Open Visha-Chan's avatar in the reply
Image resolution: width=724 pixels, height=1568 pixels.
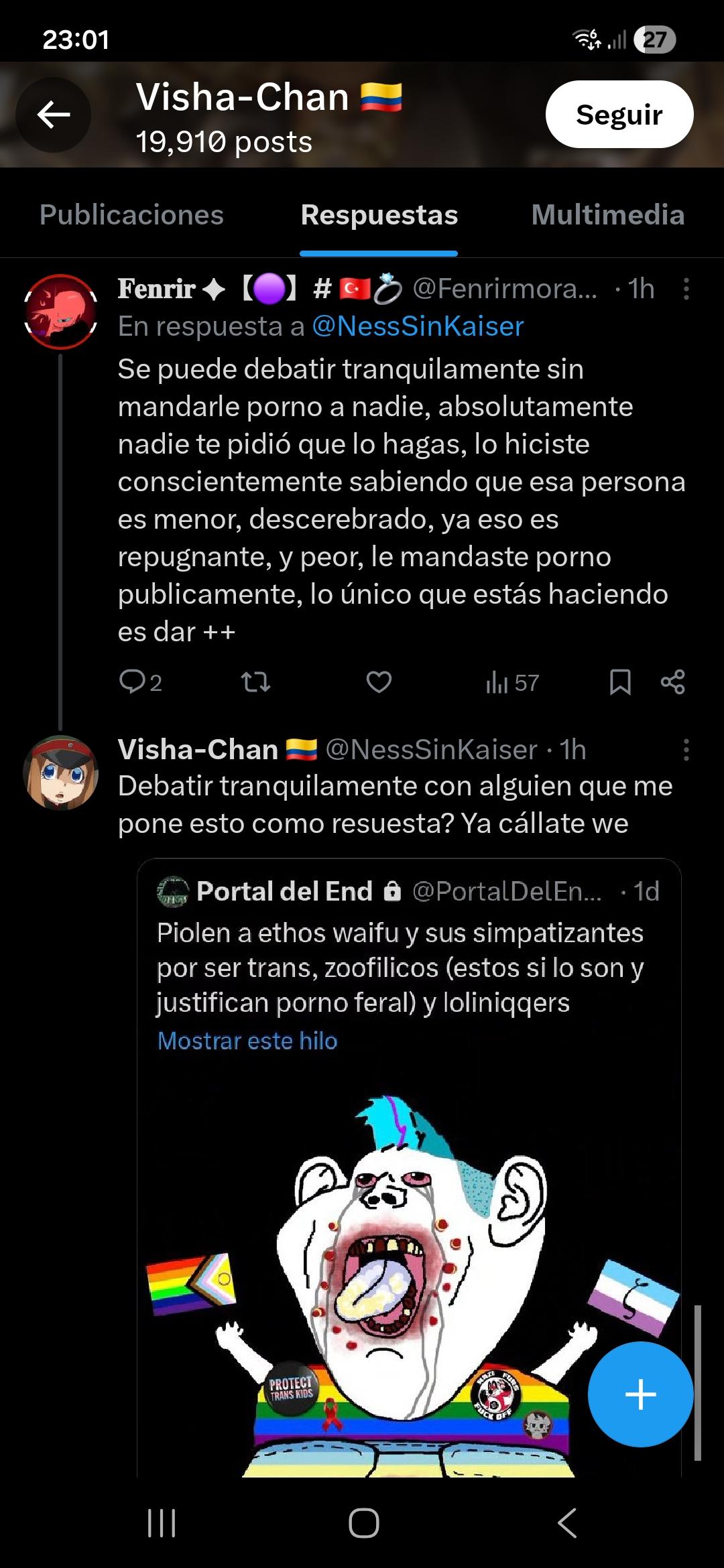(x=61, y=773)
